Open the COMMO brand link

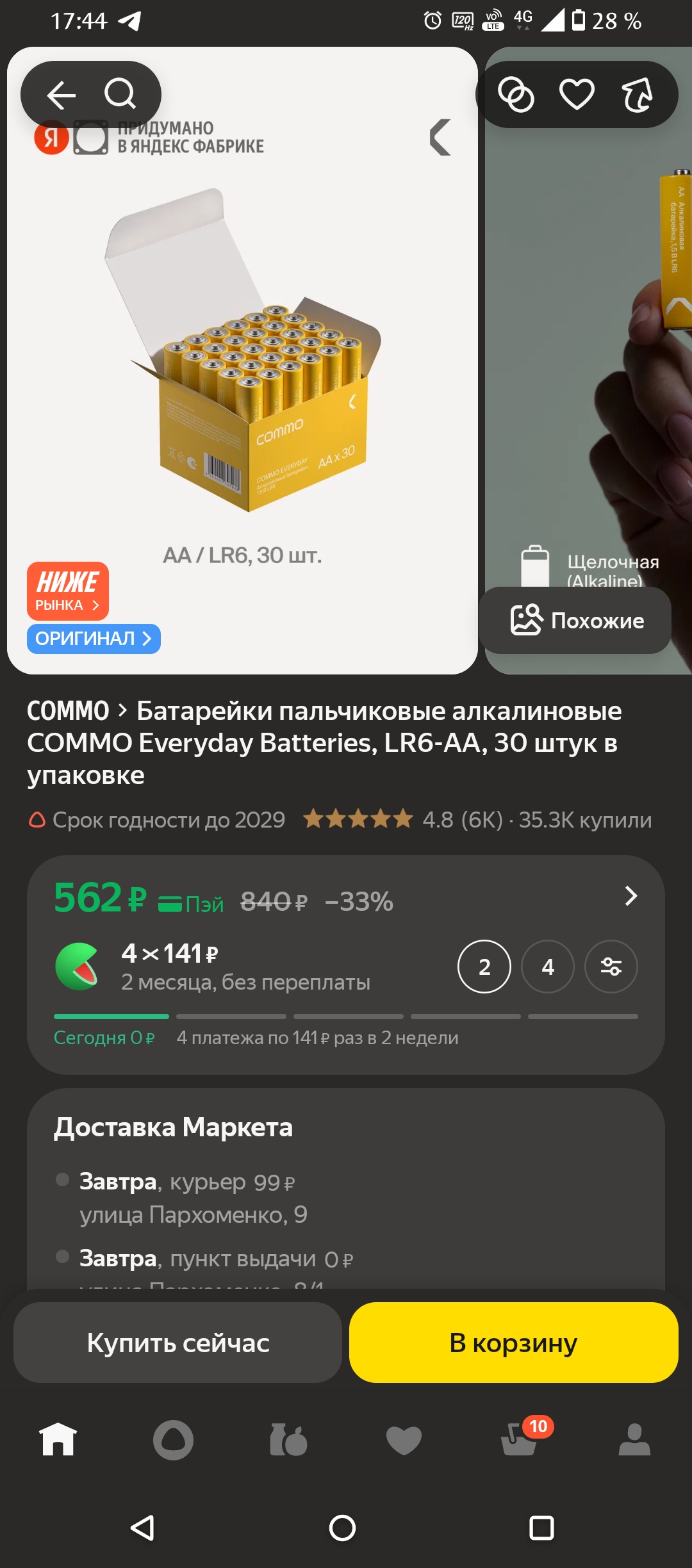69,711
